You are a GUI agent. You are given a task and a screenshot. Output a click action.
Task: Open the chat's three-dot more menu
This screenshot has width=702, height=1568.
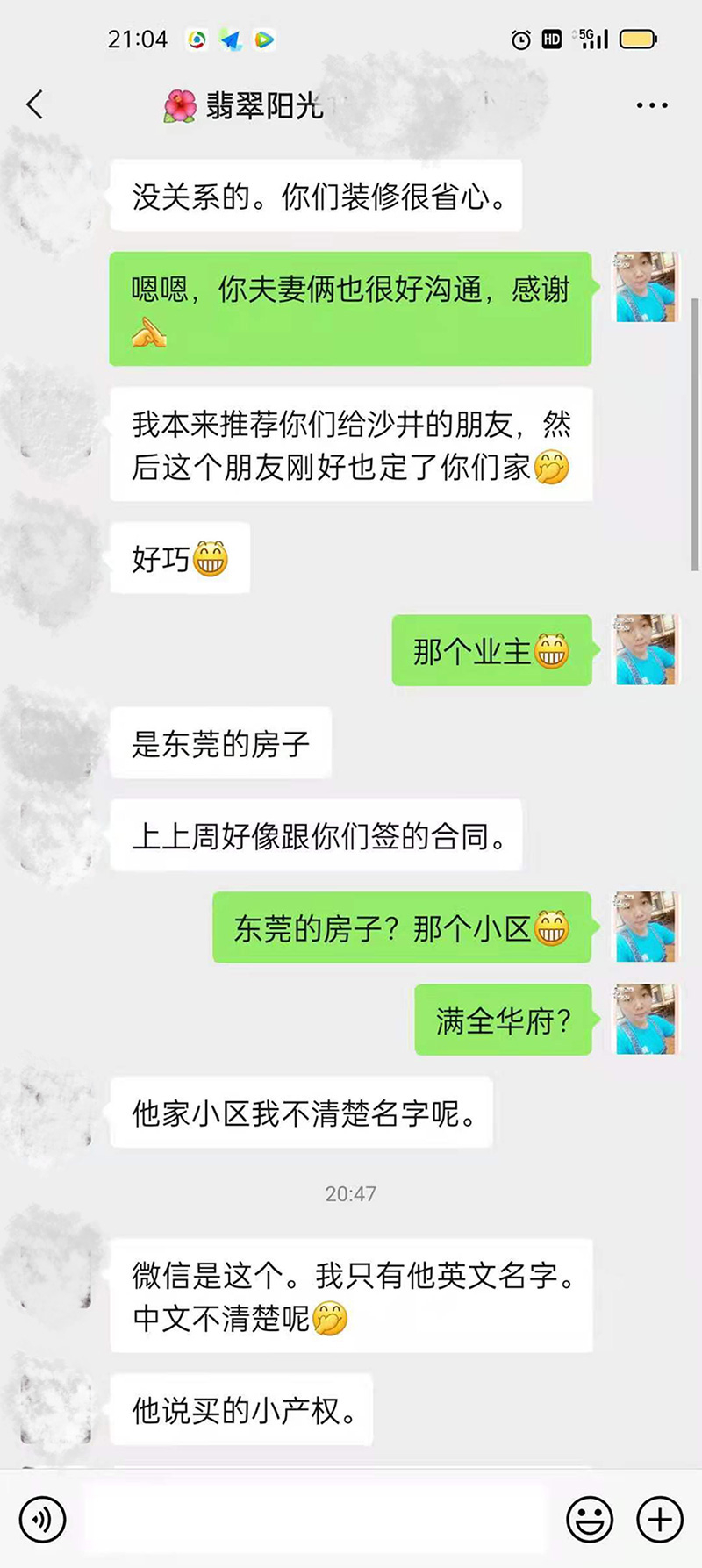(651, 105)
